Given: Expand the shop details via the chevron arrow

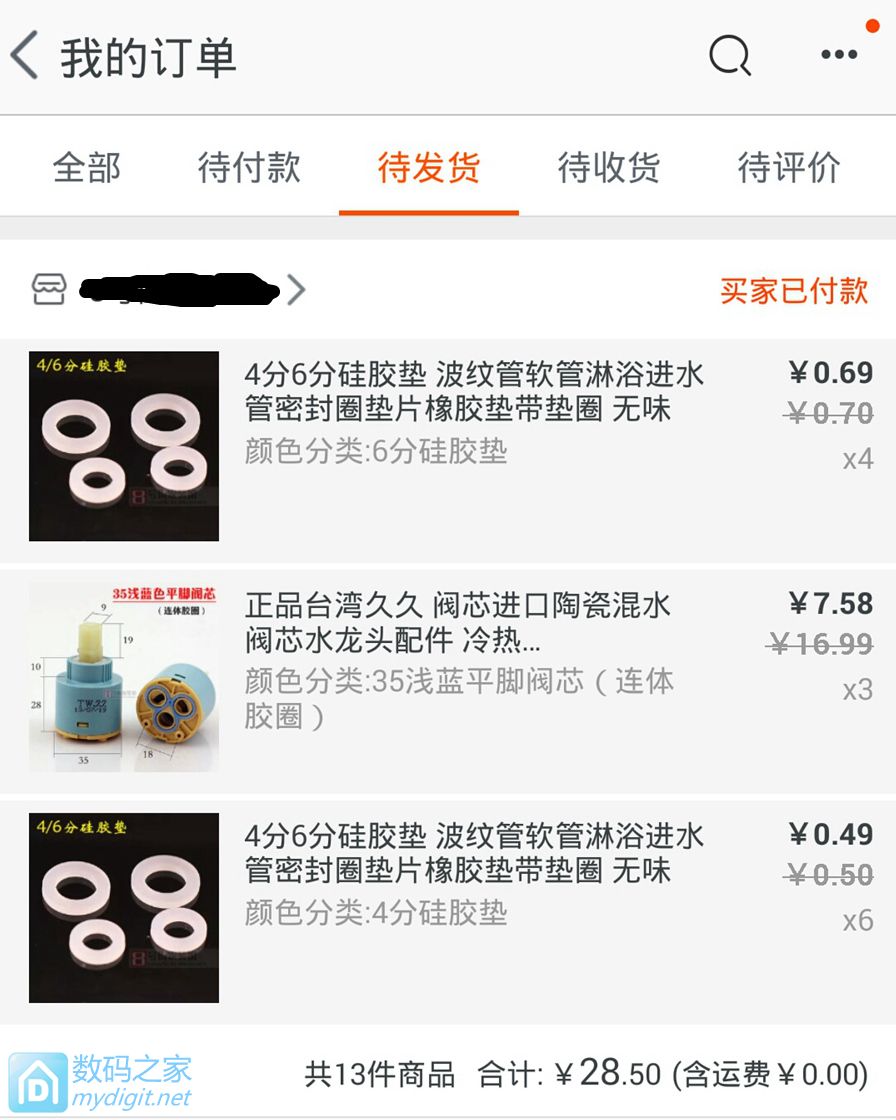Looking at the screenshot, I should pyautogui.click(x=296, y=289).
